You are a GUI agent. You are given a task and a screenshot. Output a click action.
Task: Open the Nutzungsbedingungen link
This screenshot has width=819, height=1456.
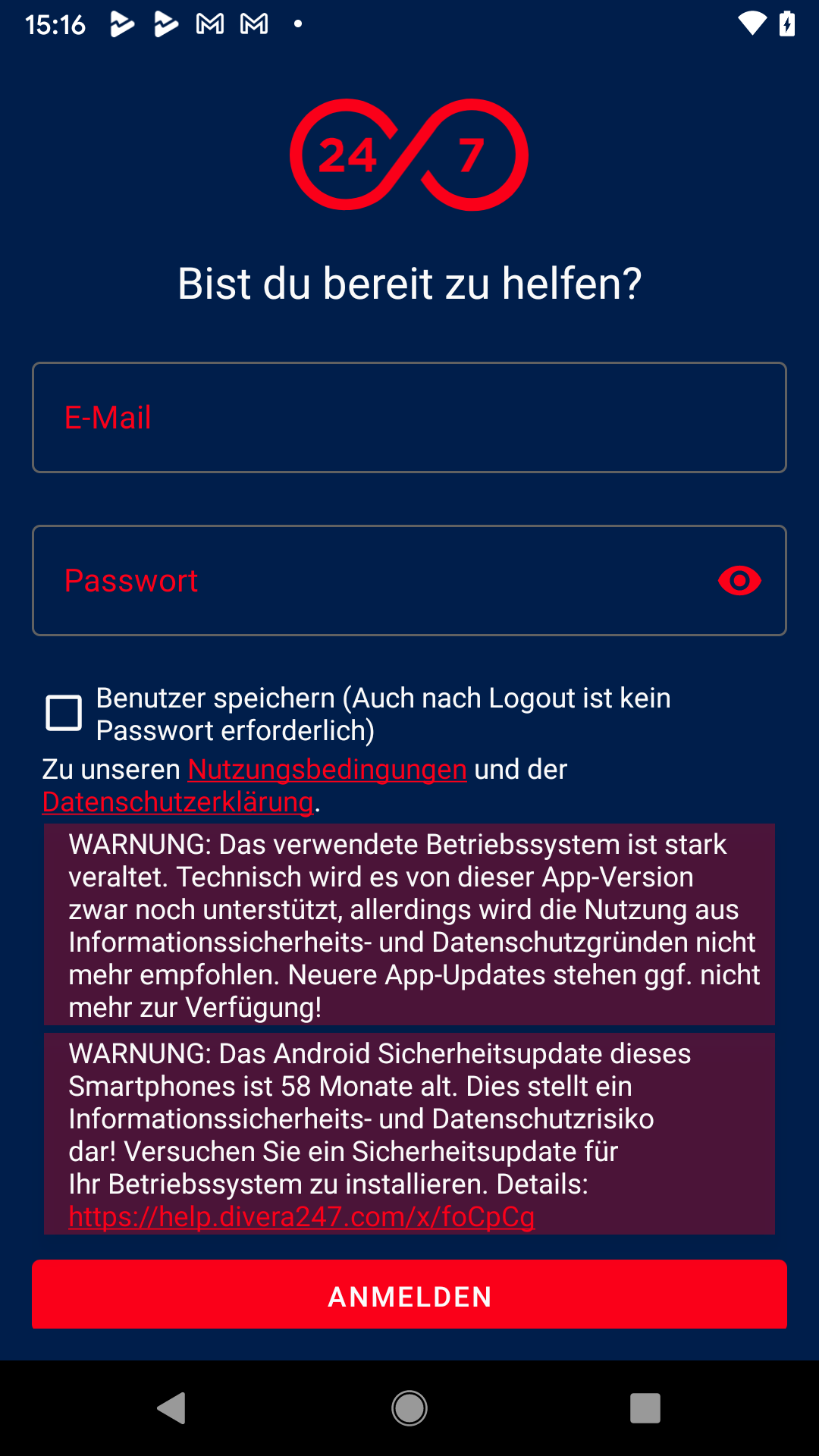pos(327,770)
